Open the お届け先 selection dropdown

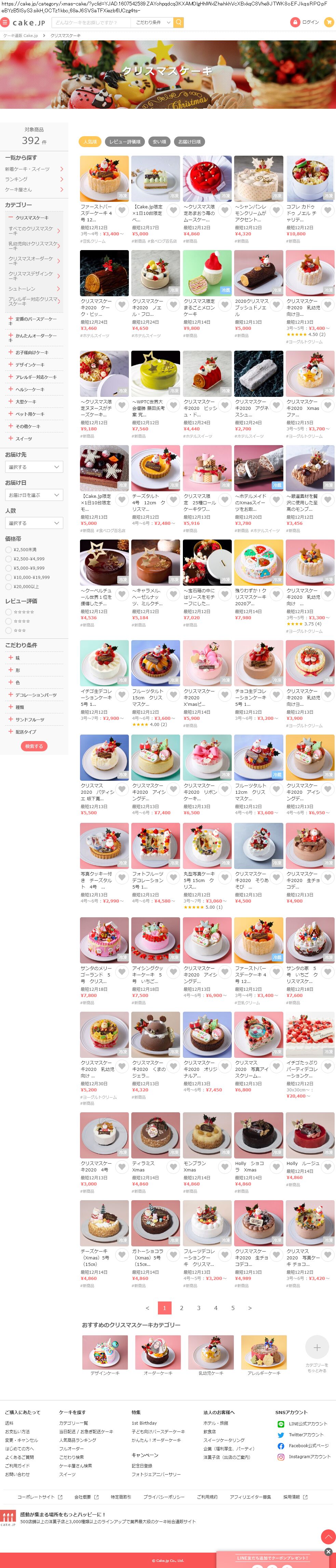coord(34,467)
